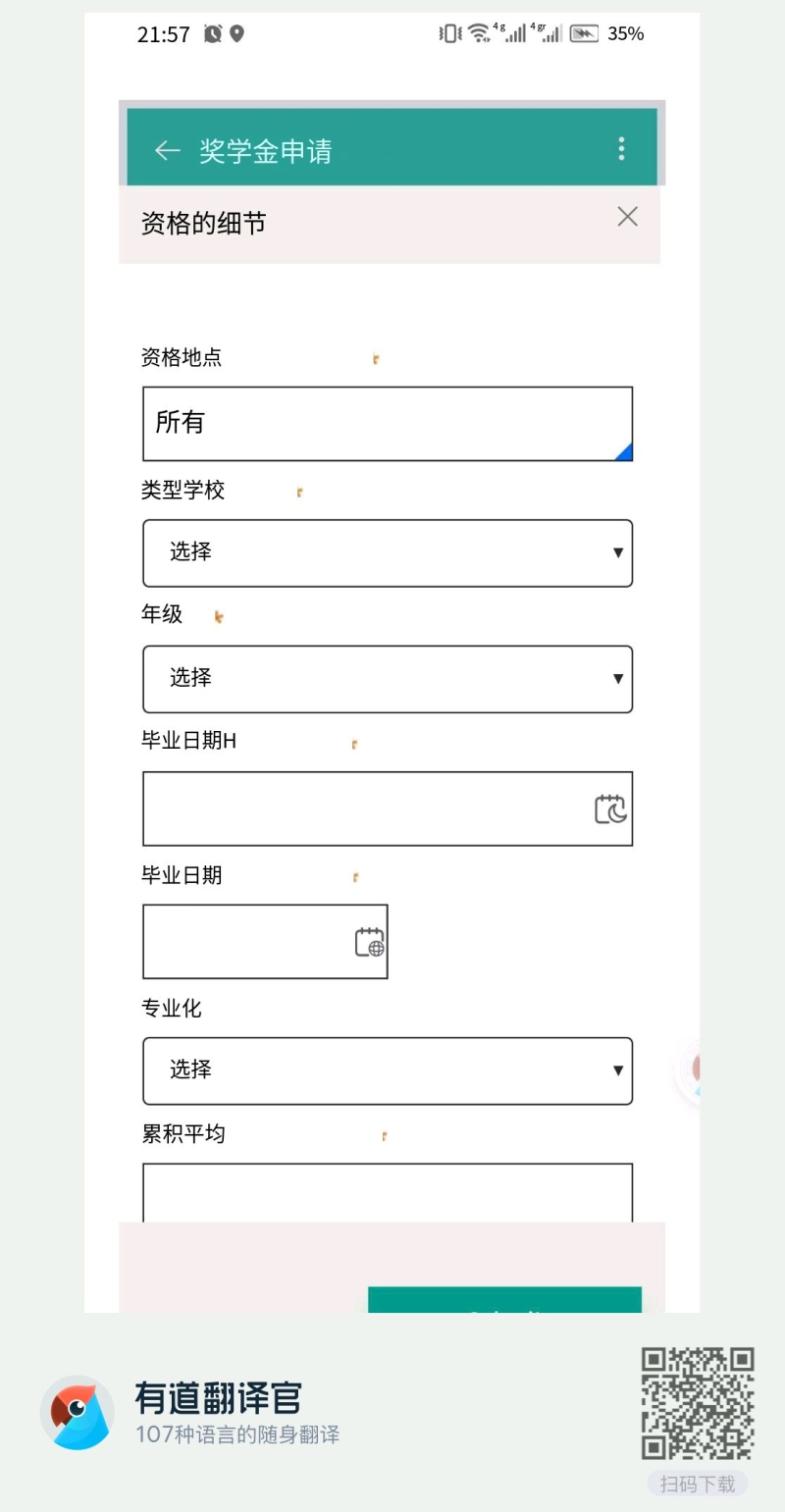Expand the 专业化 dropdown
This screenshot has height=1512, width=785.
[x=388, y=1071]
